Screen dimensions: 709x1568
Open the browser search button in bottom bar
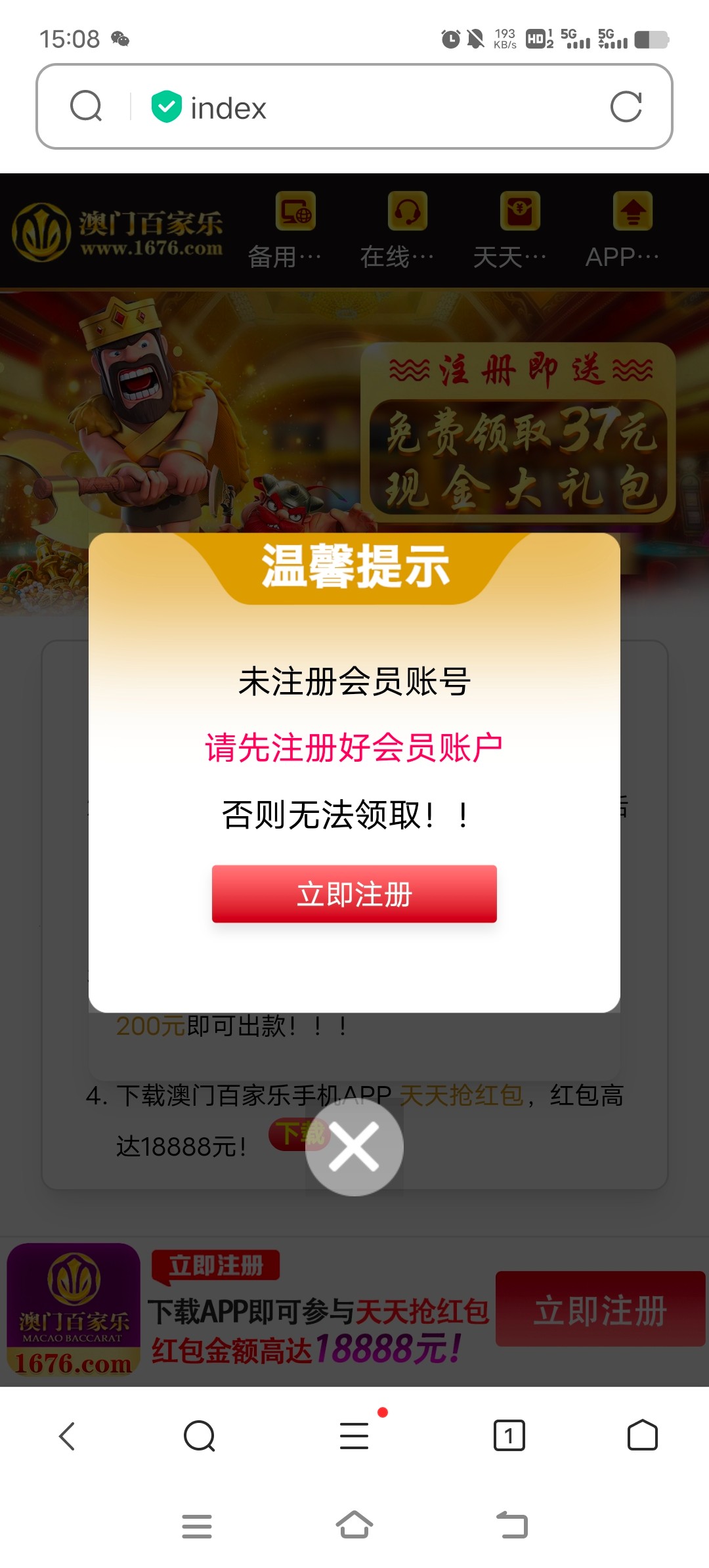(200, 1436)
